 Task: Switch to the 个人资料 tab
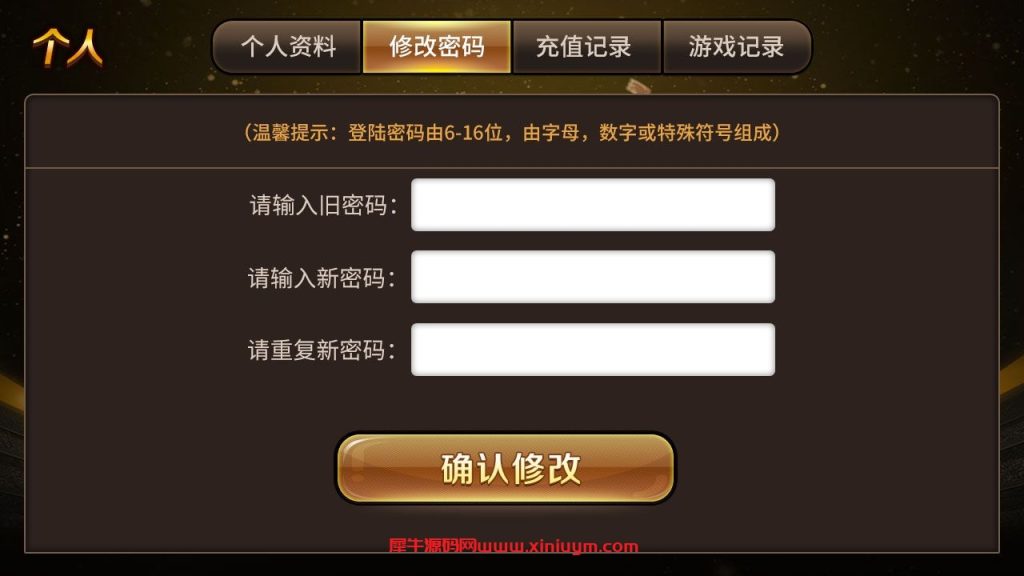click(x=288, y=47)
